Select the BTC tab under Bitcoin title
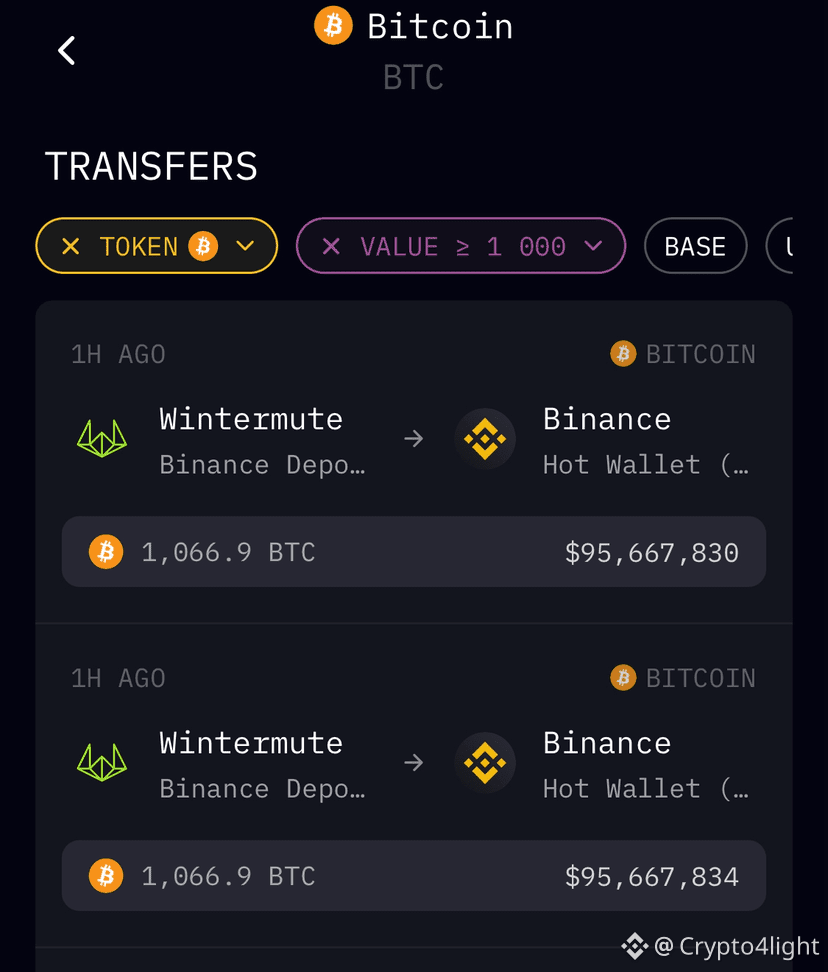Image resolution: width=828 pixels, height=972 pixels. (413, 78)
